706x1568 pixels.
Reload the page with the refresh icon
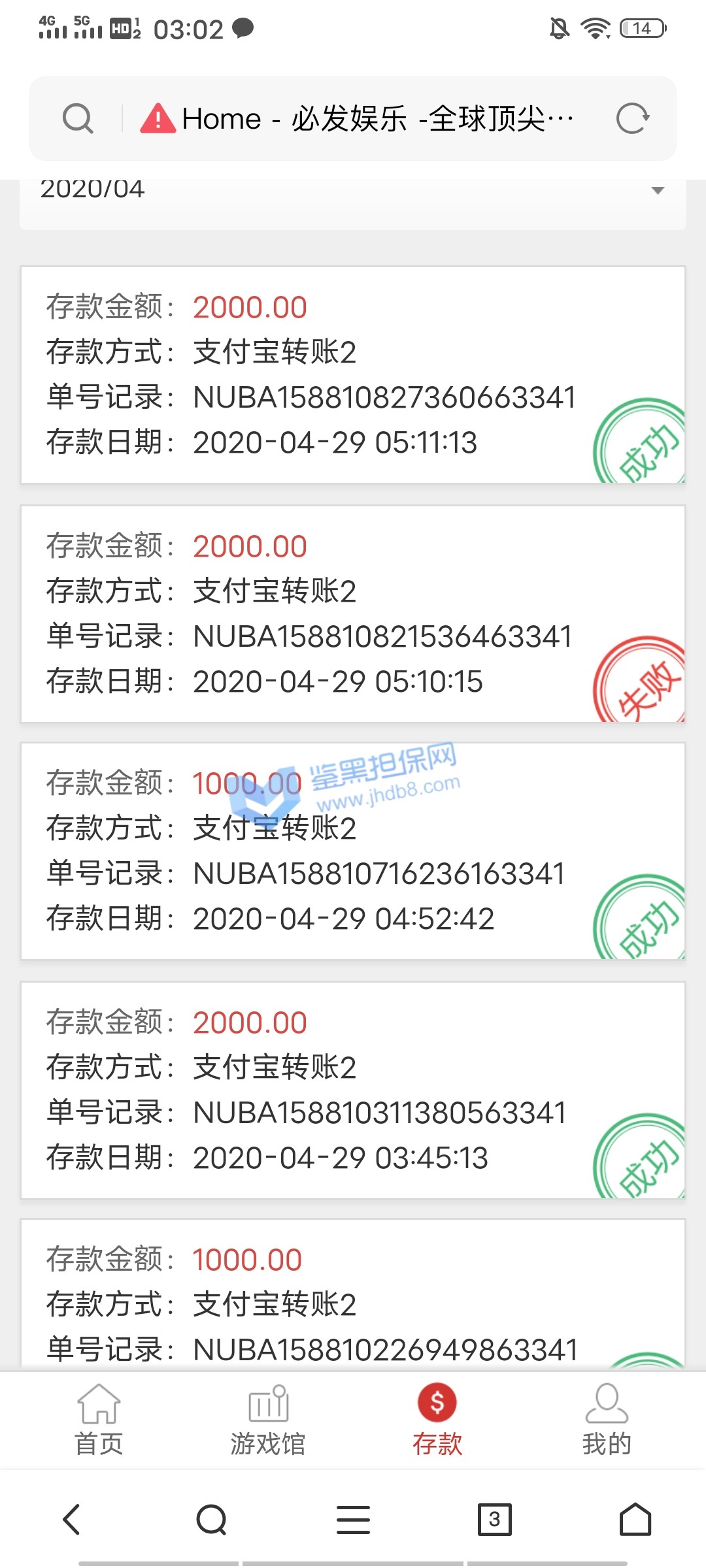point(632,119)
